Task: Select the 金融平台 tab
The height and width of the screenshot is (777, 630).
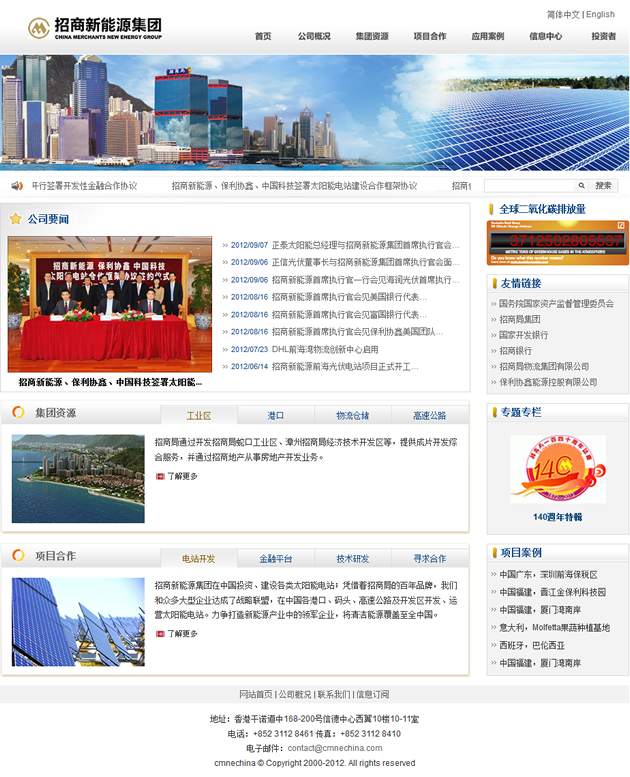Action: 276,559
